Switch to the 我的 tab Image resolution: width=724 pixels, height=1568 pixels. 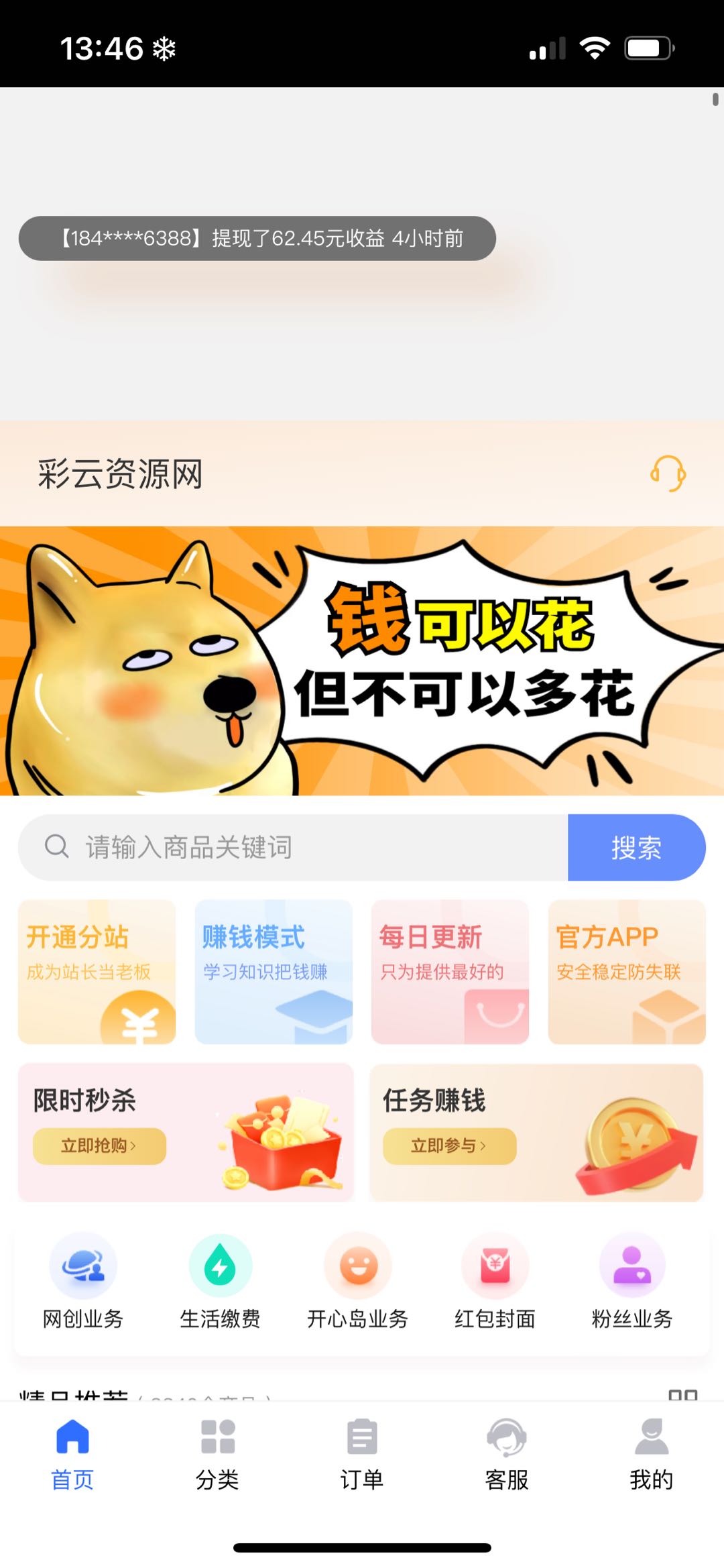click(x=651, y=1453)
